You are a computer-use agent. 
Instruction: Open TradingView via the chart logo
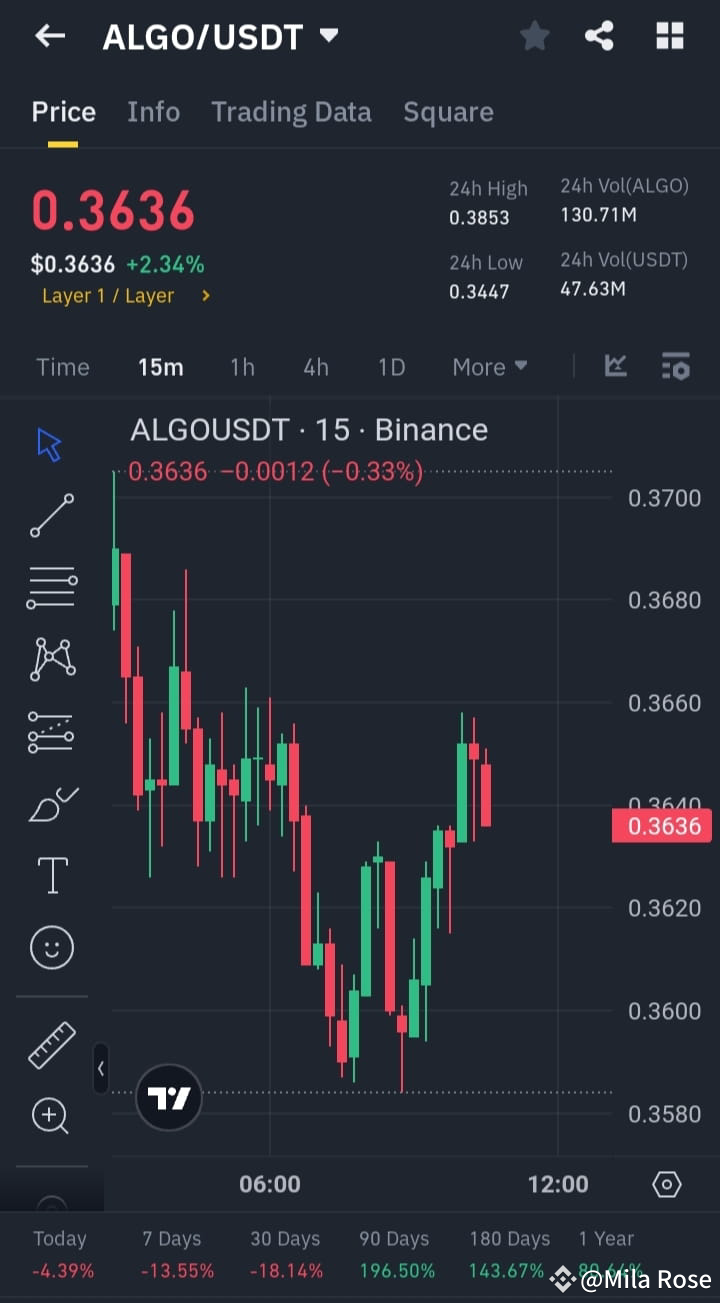(169, 1096)
